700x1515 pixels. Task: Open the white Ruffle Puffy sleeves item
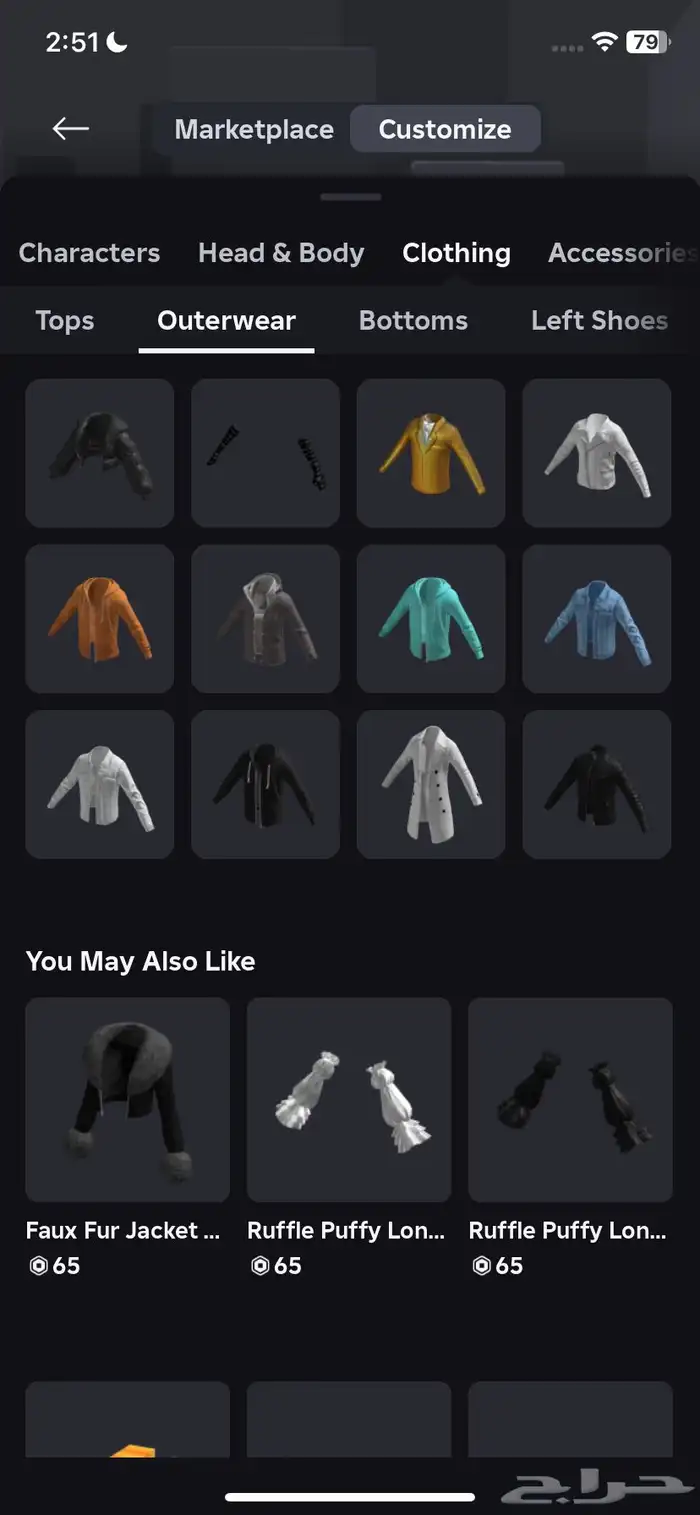pyautogui.click(x=349, y=1100)
